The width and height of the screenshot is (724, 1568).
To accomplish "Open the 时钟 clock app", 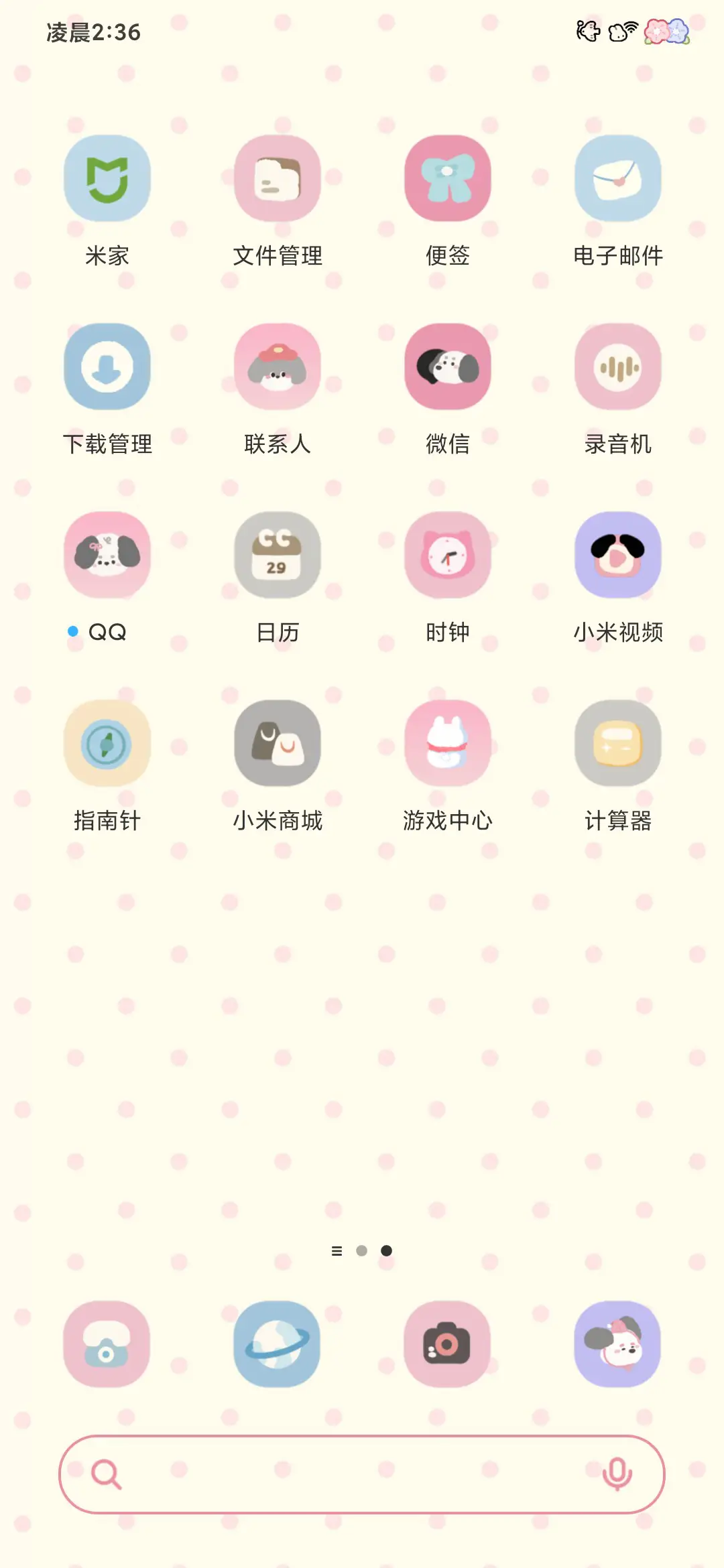I will 448,555.
